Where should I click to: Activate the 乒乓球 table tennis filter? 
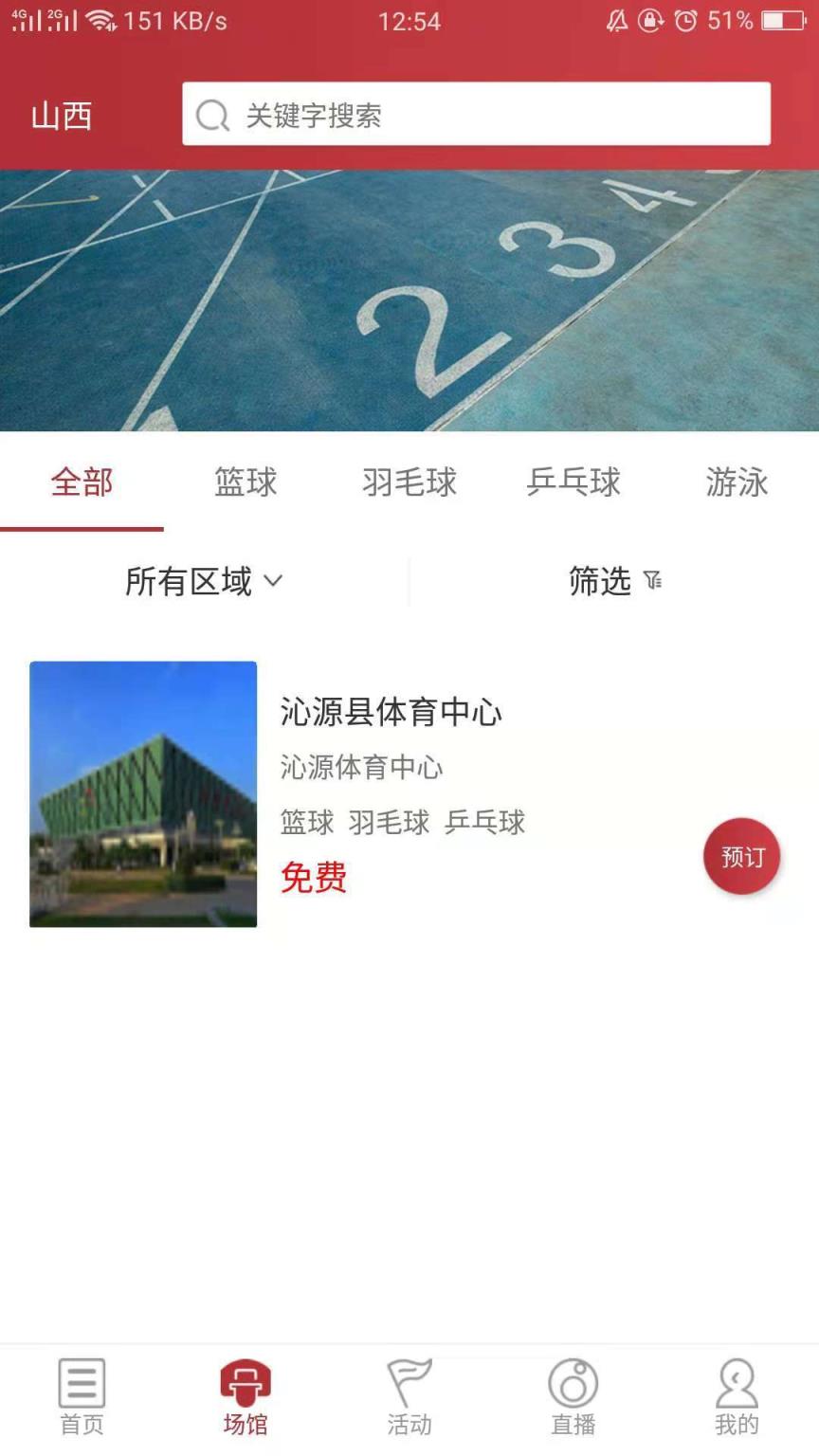click(573, 482)
